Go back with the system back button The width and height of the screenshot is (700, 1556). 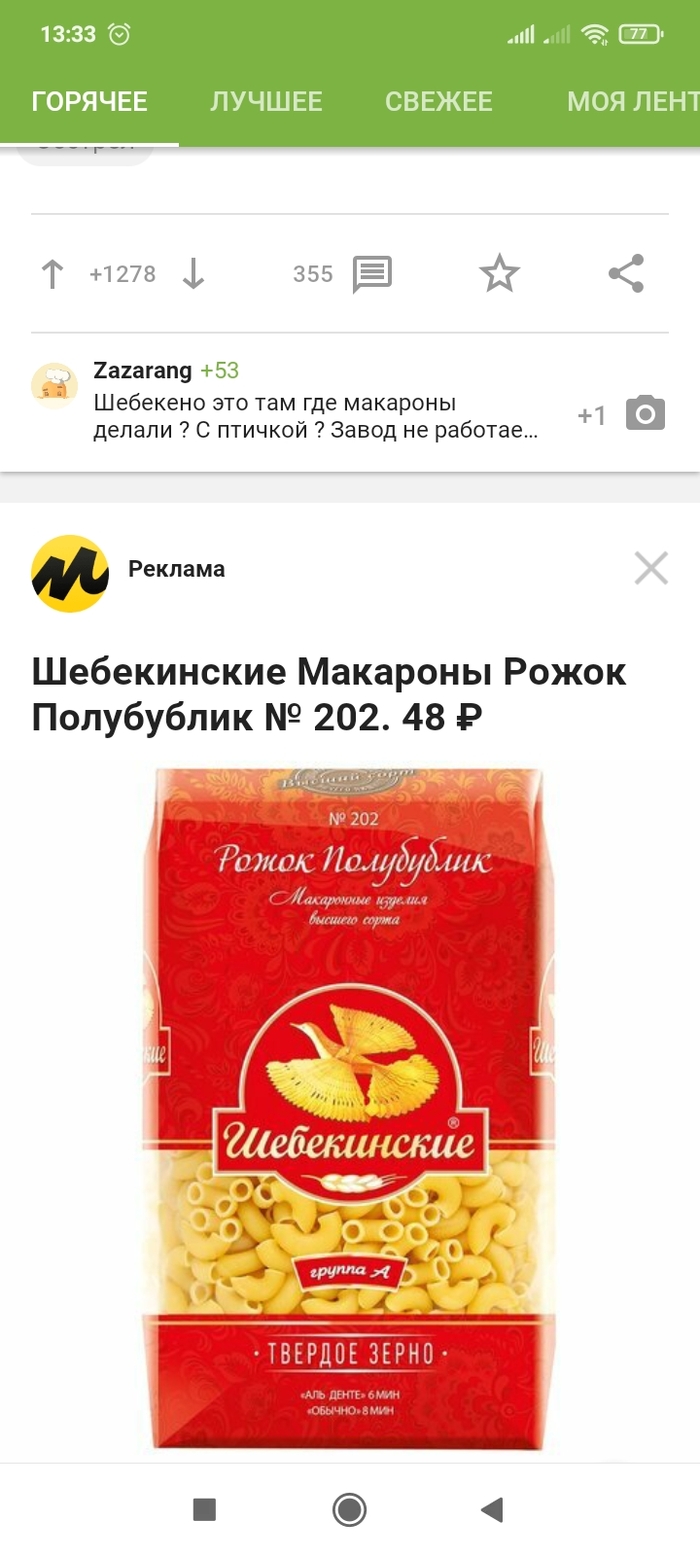[491, 1509]
